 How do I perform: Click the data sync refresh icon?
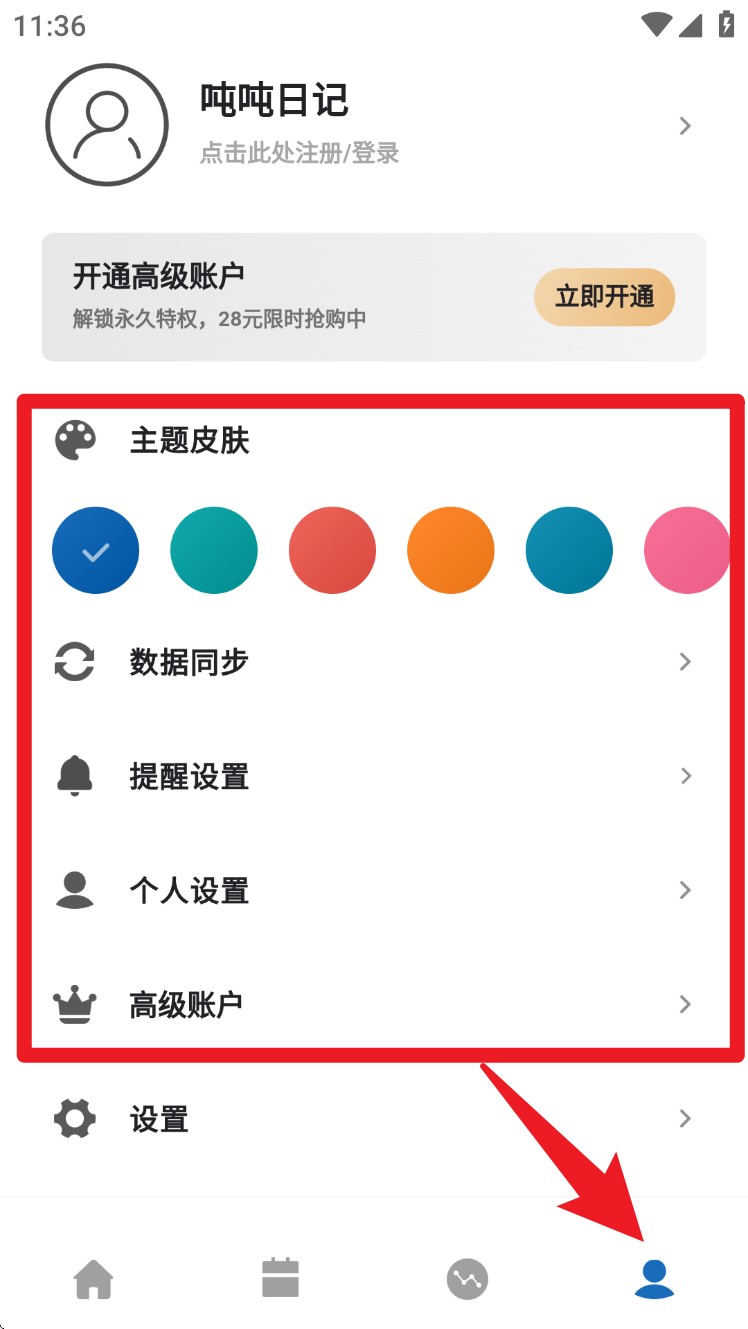(x=74, y=661)
